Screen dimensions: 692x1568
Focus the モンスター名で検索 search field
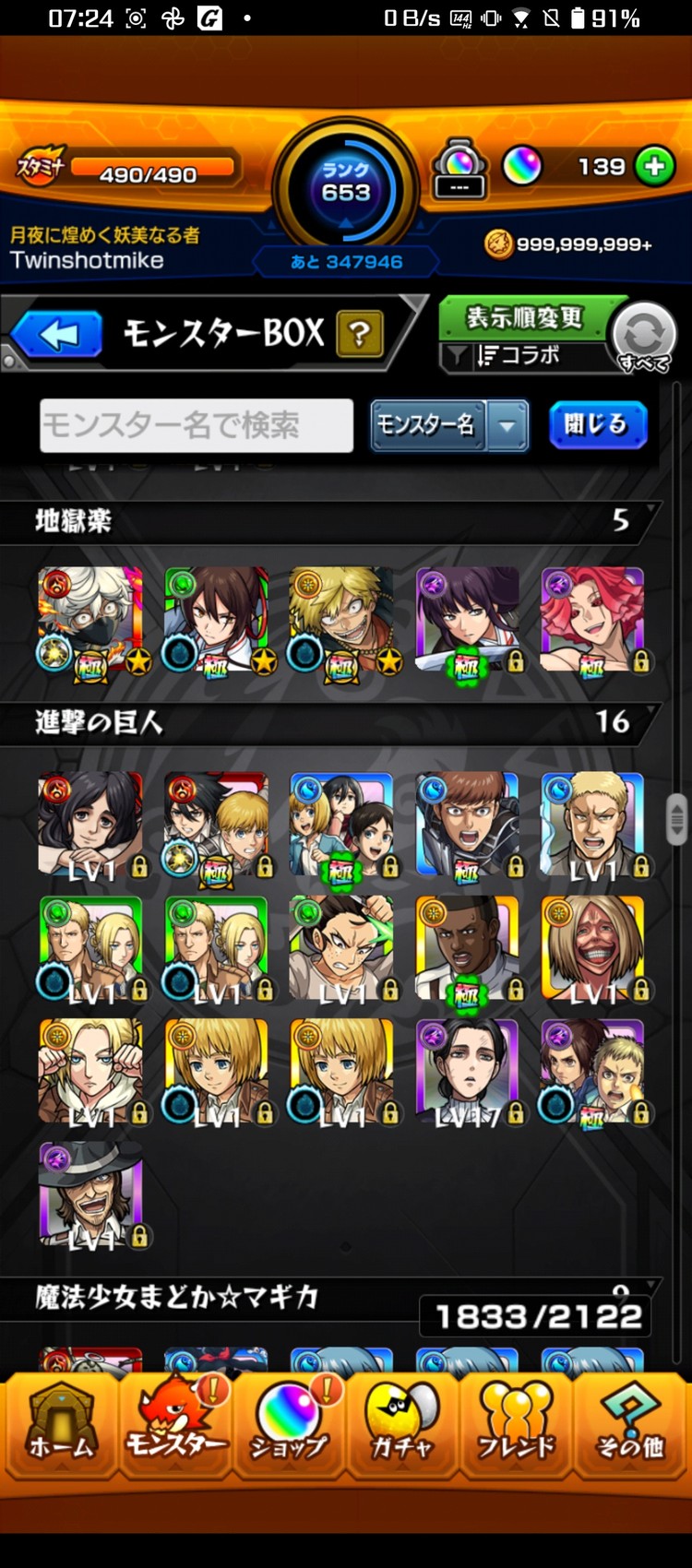tap(197, 425)
